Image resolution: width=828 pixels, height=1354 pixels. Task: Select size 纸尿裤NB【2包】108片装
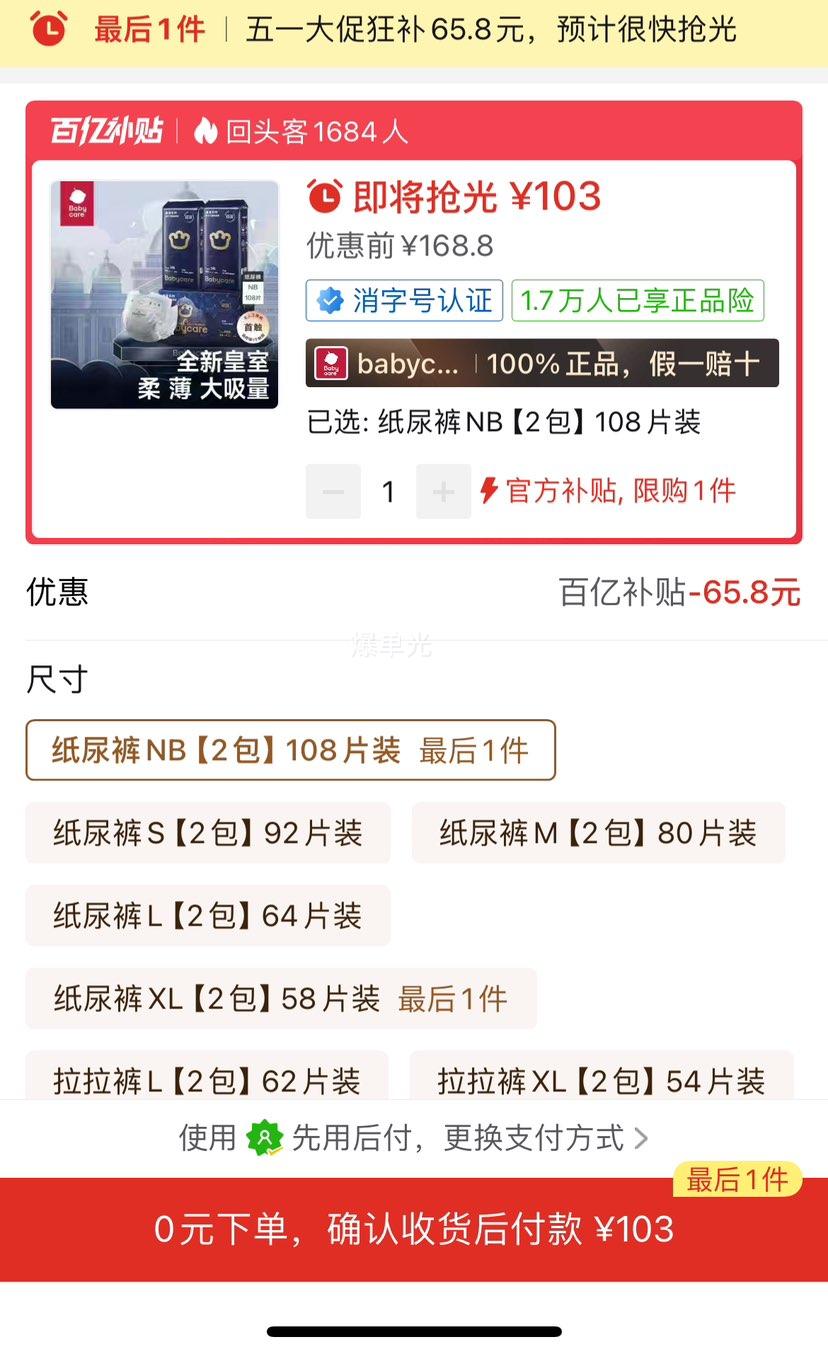[x=290, y=750]
